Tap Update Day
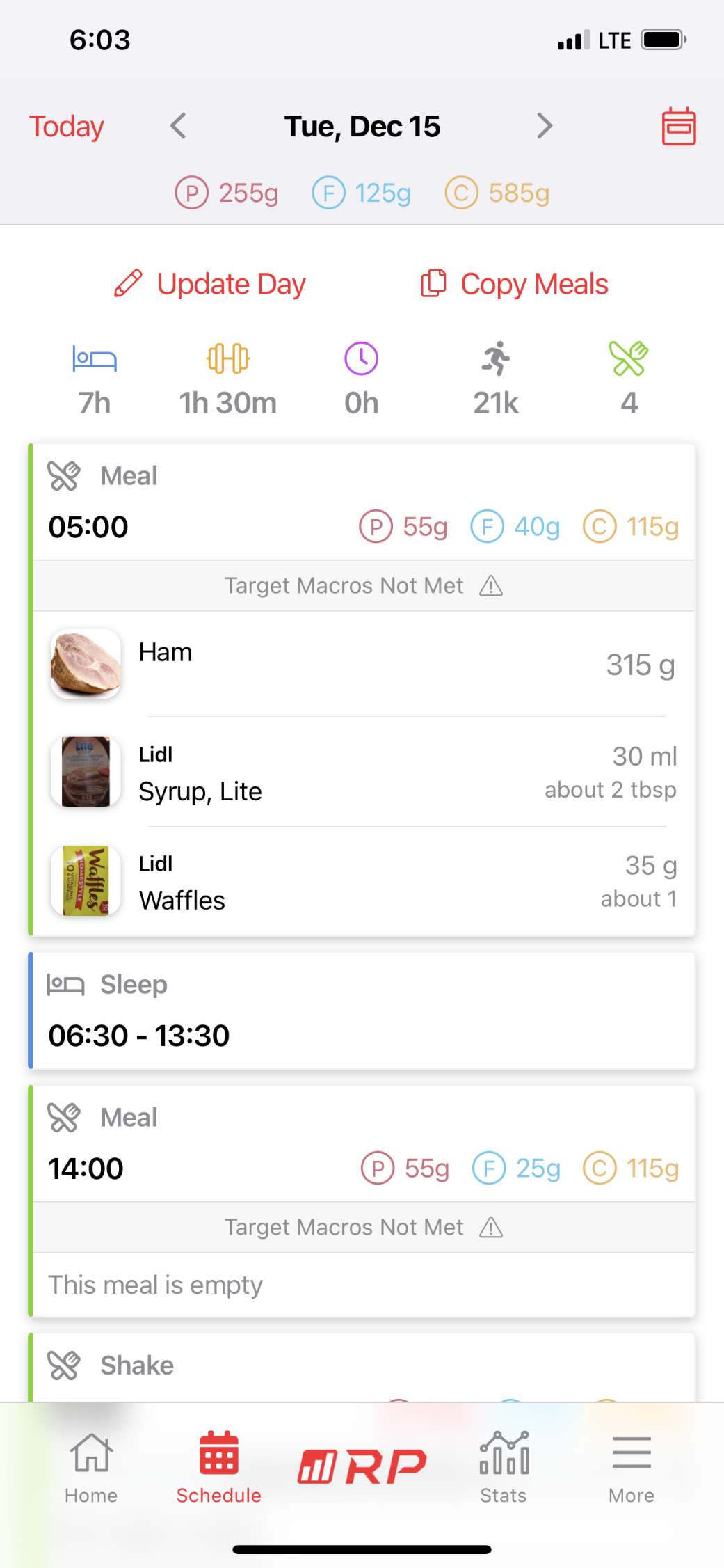 (211, 284)
